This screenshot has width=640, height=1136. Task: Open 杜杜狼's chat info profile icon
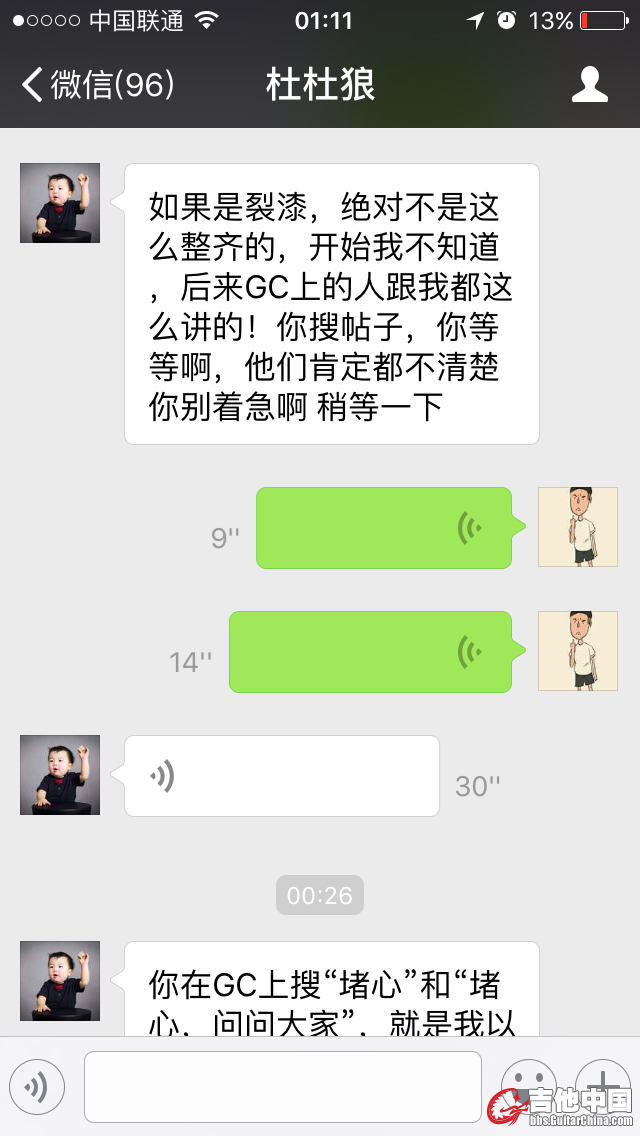[589, 85]
